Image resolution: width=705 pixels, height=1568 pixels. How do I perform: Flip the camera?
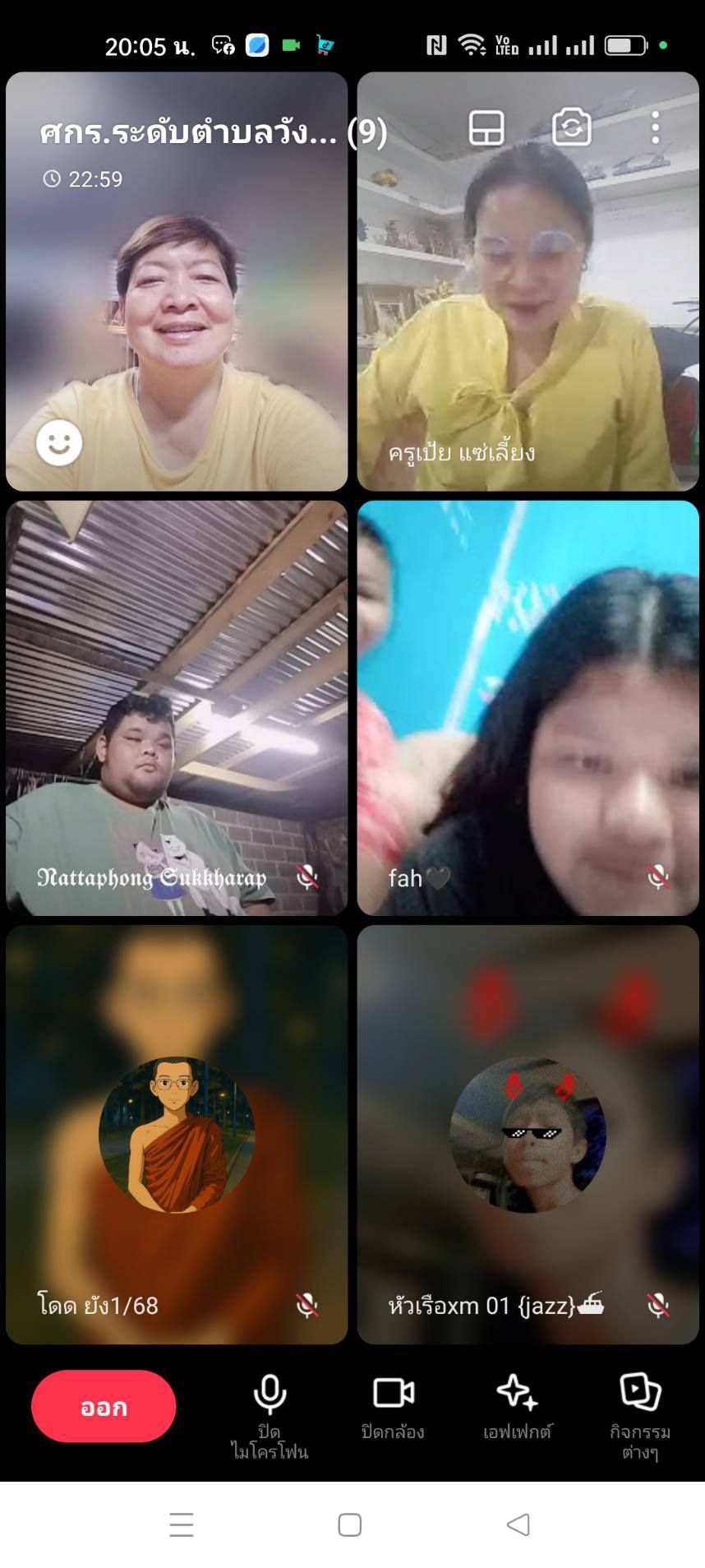(x=571, y=127)
